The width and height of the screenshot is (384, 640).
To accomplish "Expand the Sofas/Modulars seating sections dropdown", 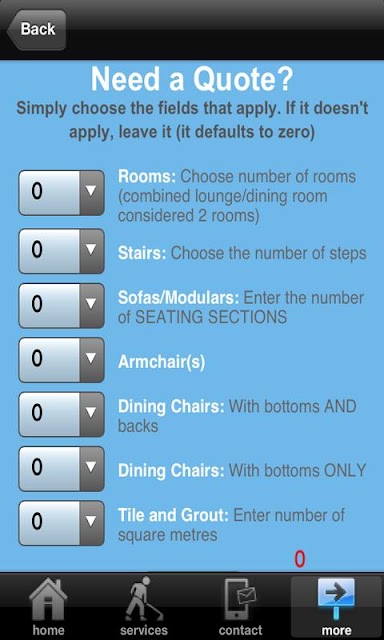I will coord(62,305).
